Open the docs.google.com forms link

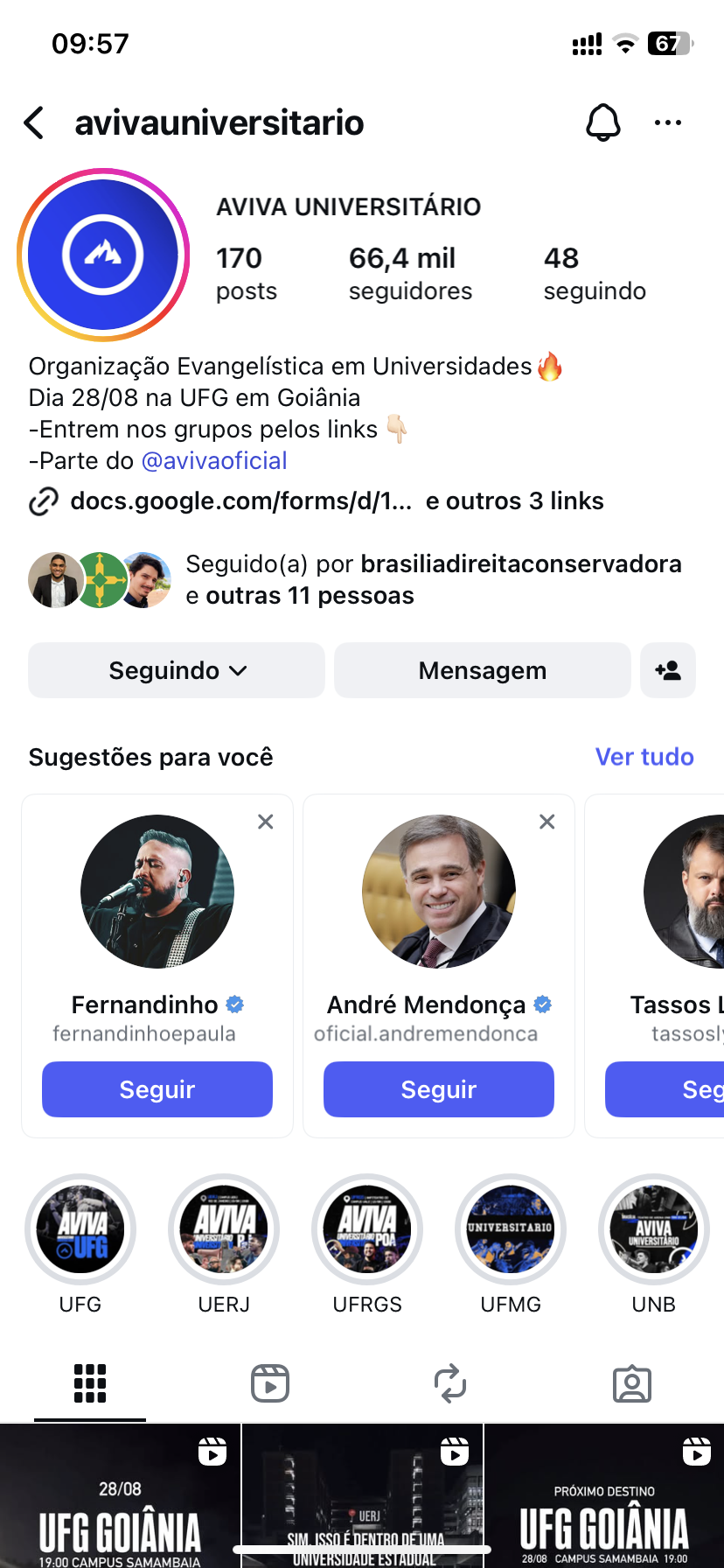click(240, 501)
